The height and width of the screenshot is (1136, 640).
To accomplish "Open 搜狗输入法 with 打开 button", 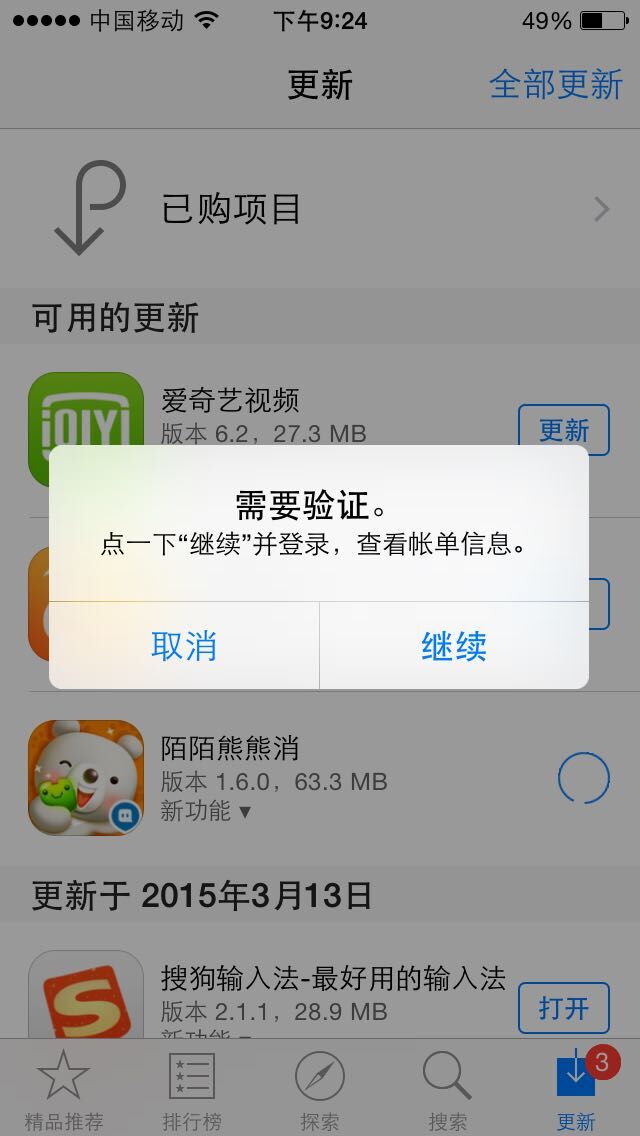I will click(x=563, y=1008).
